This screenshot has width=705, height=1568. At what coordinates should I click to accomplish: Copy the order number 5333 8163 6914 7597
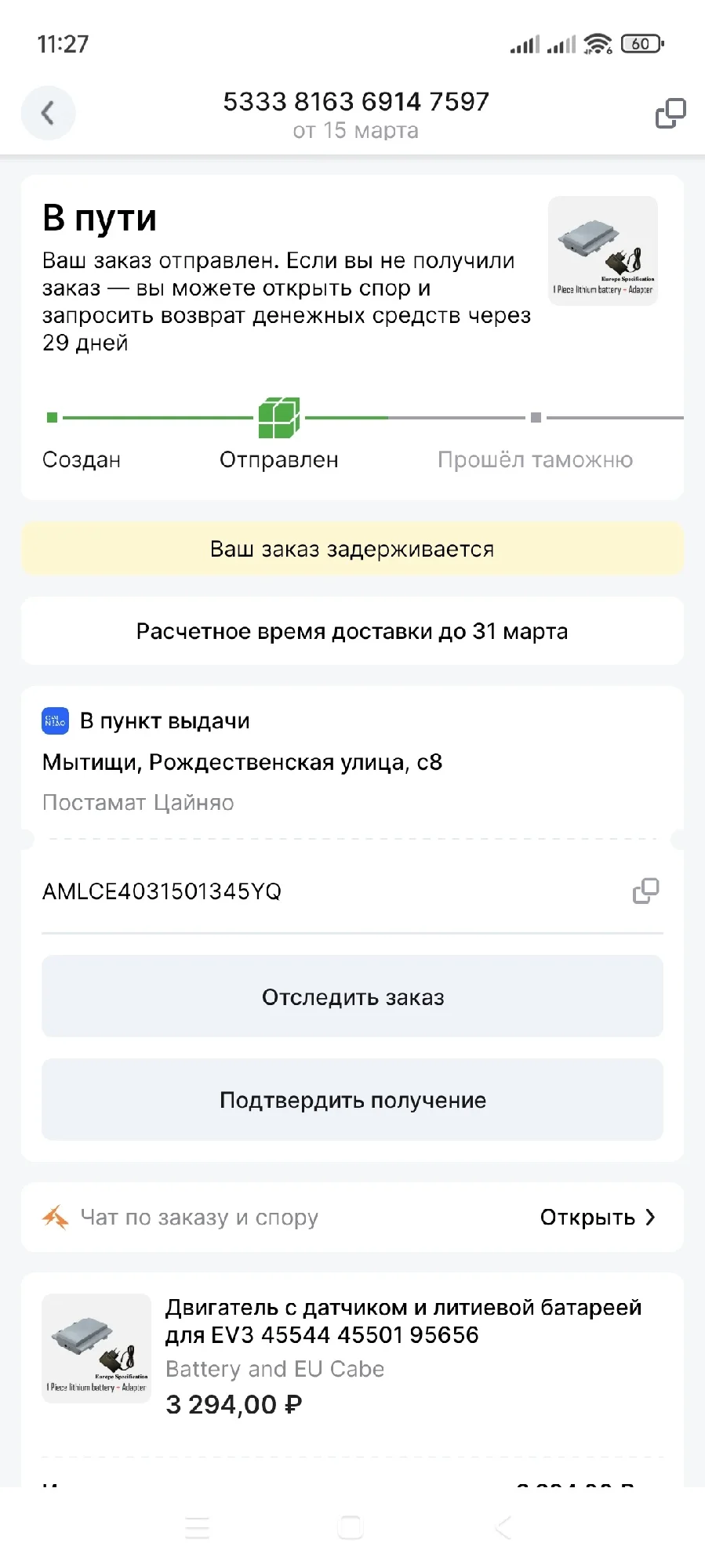click(670, 113)
